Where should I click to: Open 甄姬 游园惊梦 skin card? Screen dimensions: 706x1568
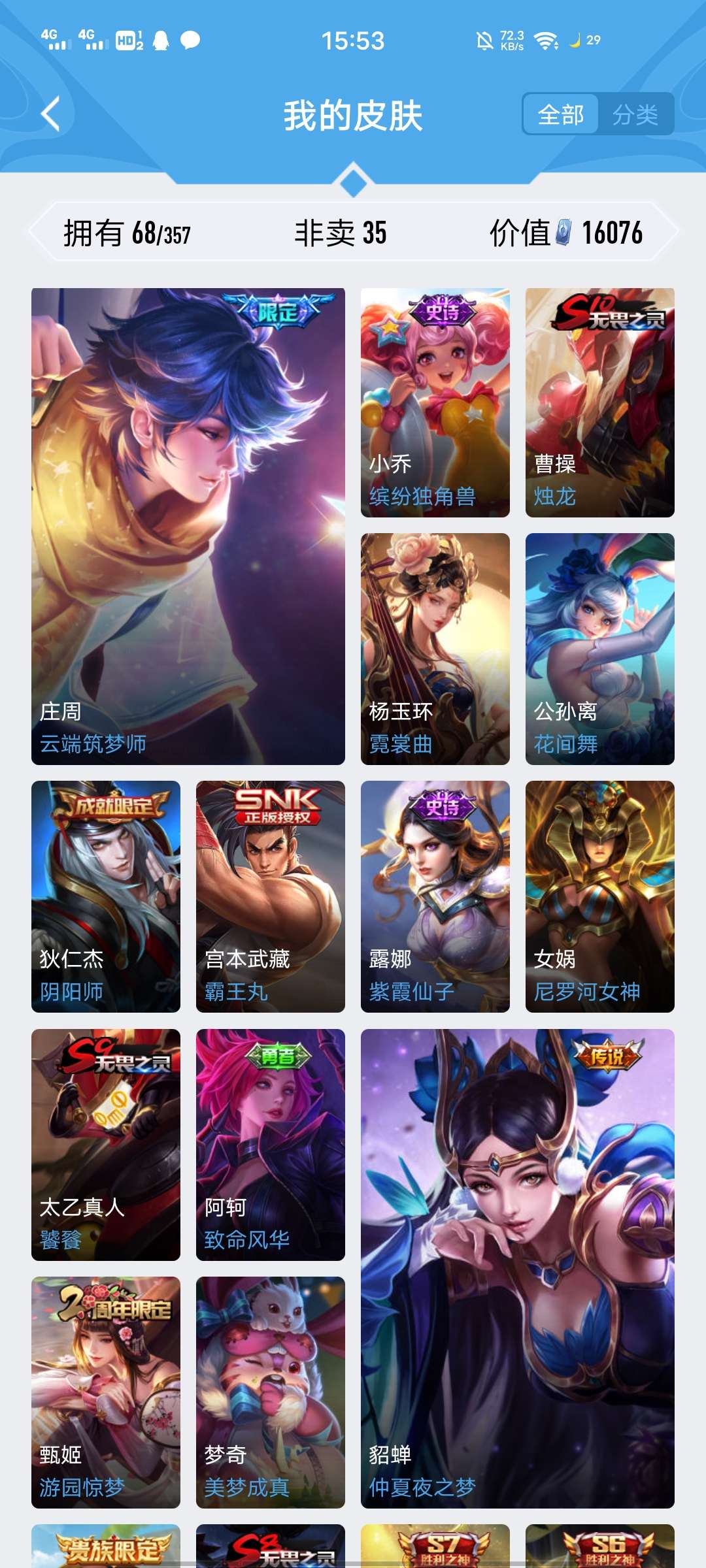point(106,1392)
